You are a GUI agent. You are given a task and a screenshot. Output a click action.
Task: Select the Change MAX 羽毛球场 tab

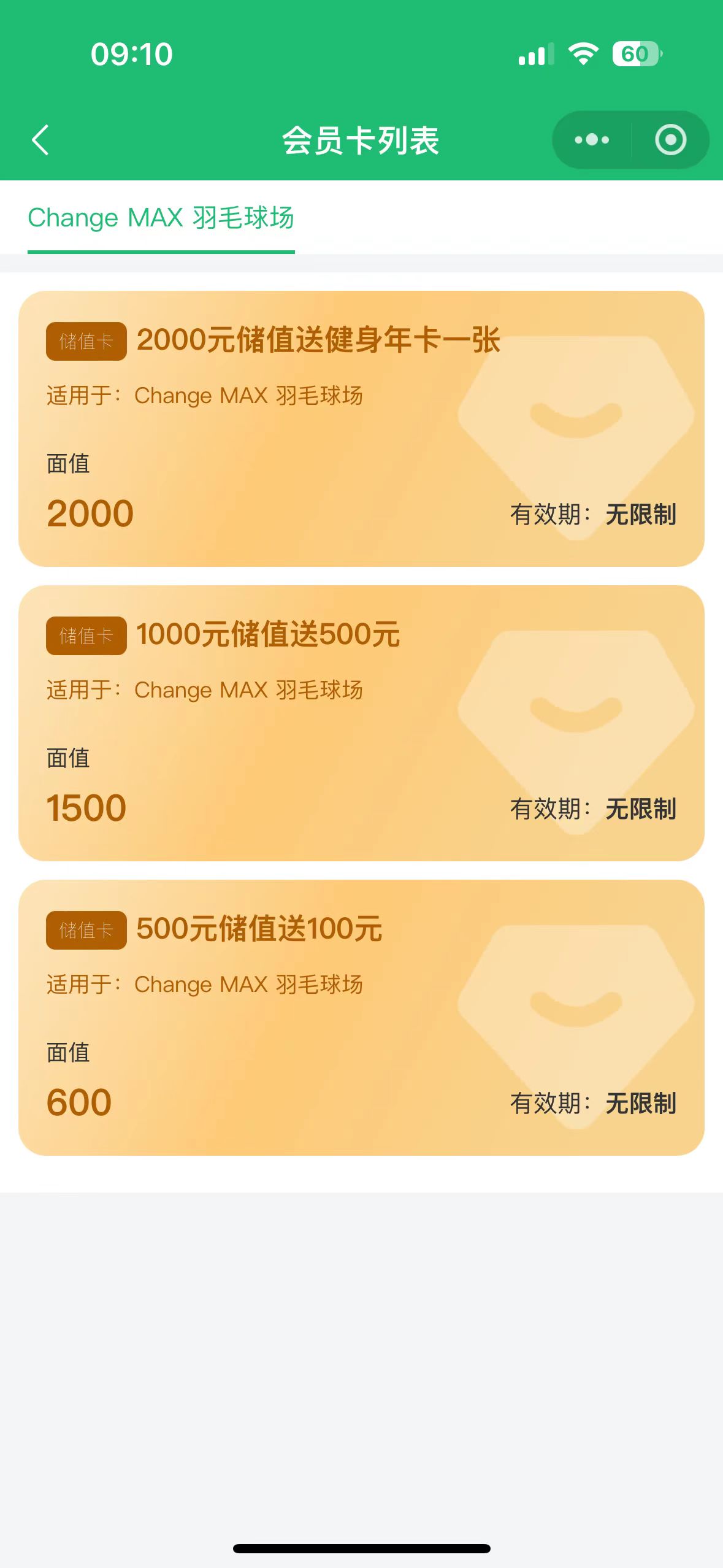(x=161, y=218)
